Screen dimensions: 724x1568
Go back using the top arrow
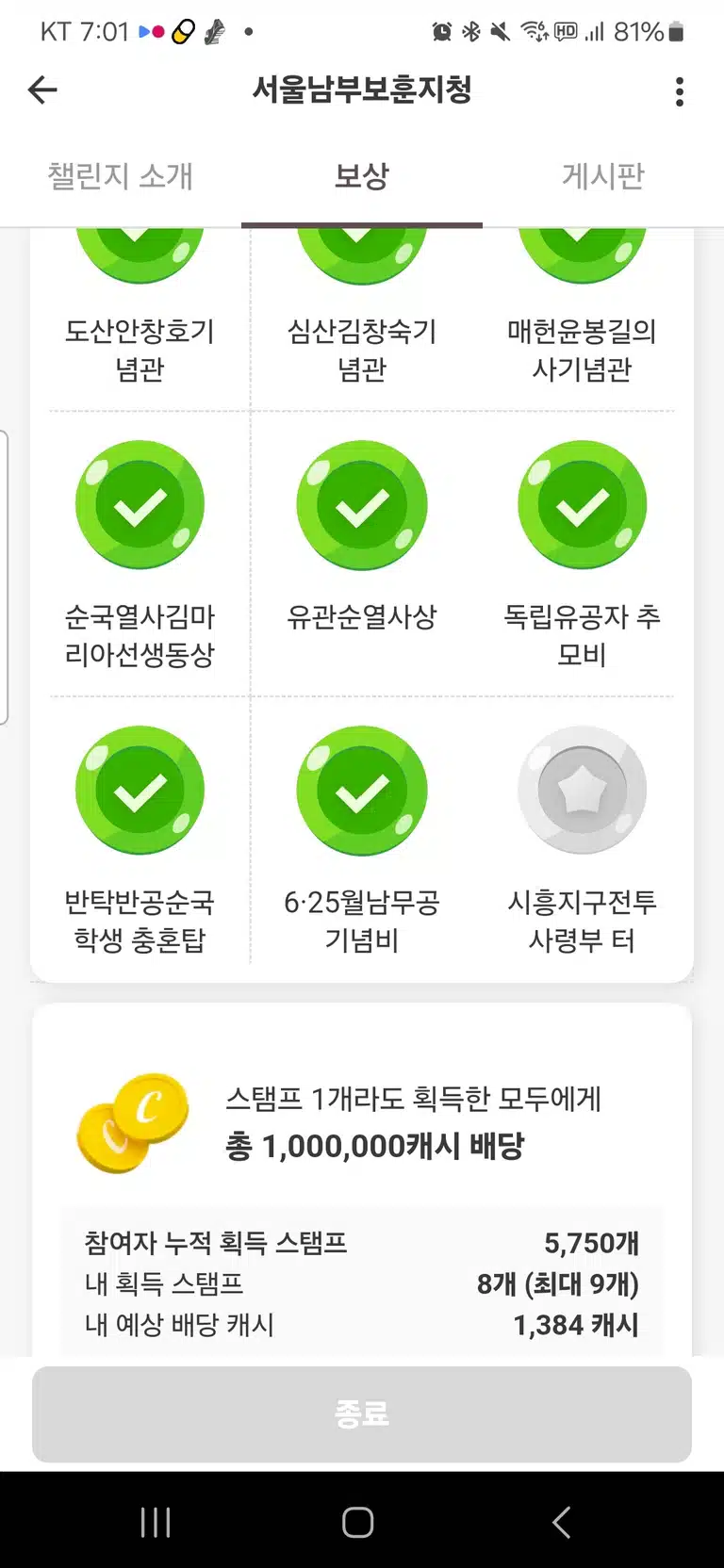click(x=42, y=90)
